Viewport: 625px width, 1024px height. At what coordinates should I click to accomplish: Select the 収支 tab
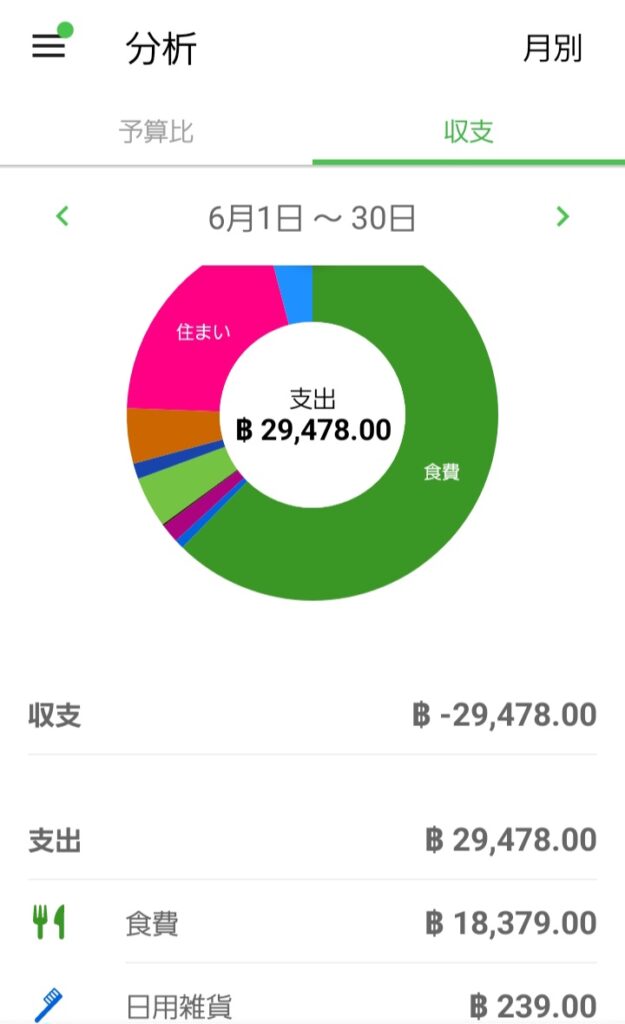coord(468,131)
